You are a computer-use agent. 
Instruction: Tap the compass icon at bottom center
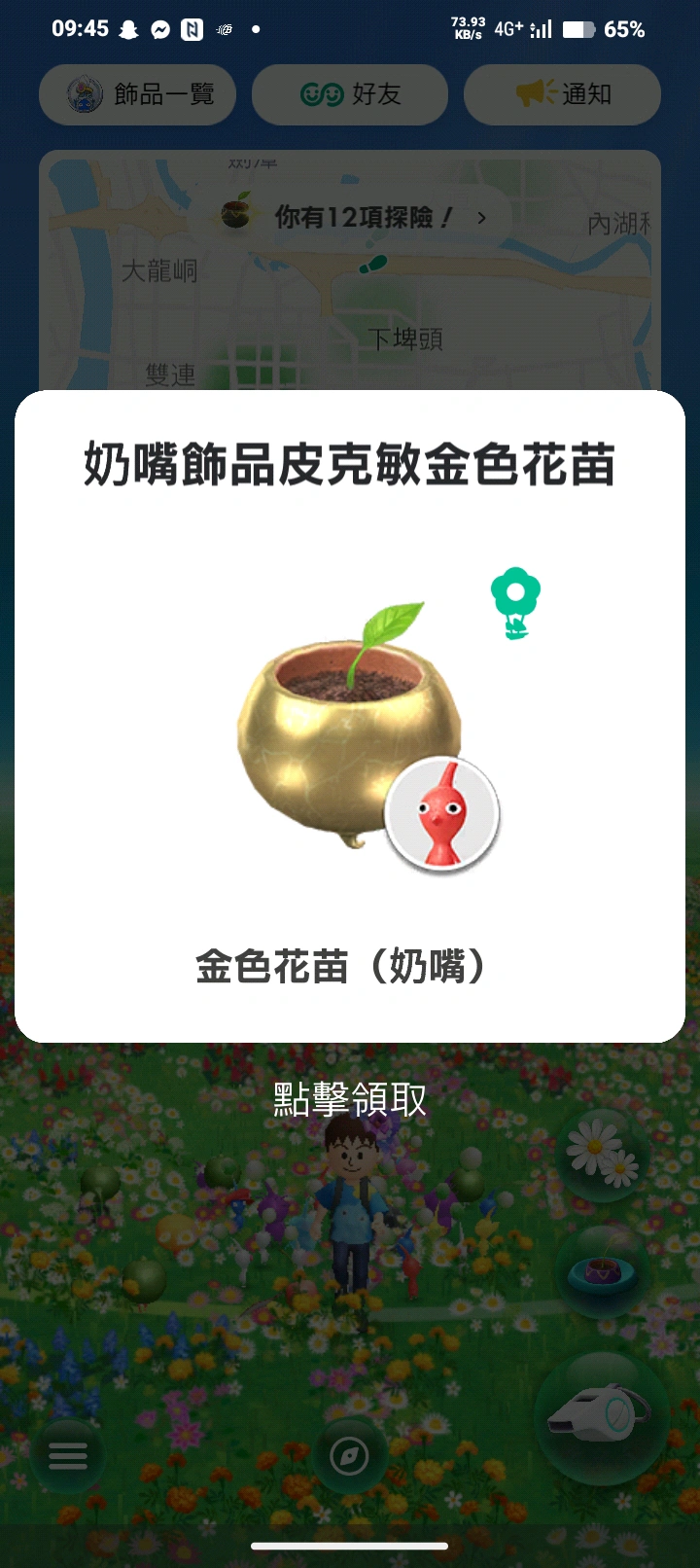[x=349, y=1456]
